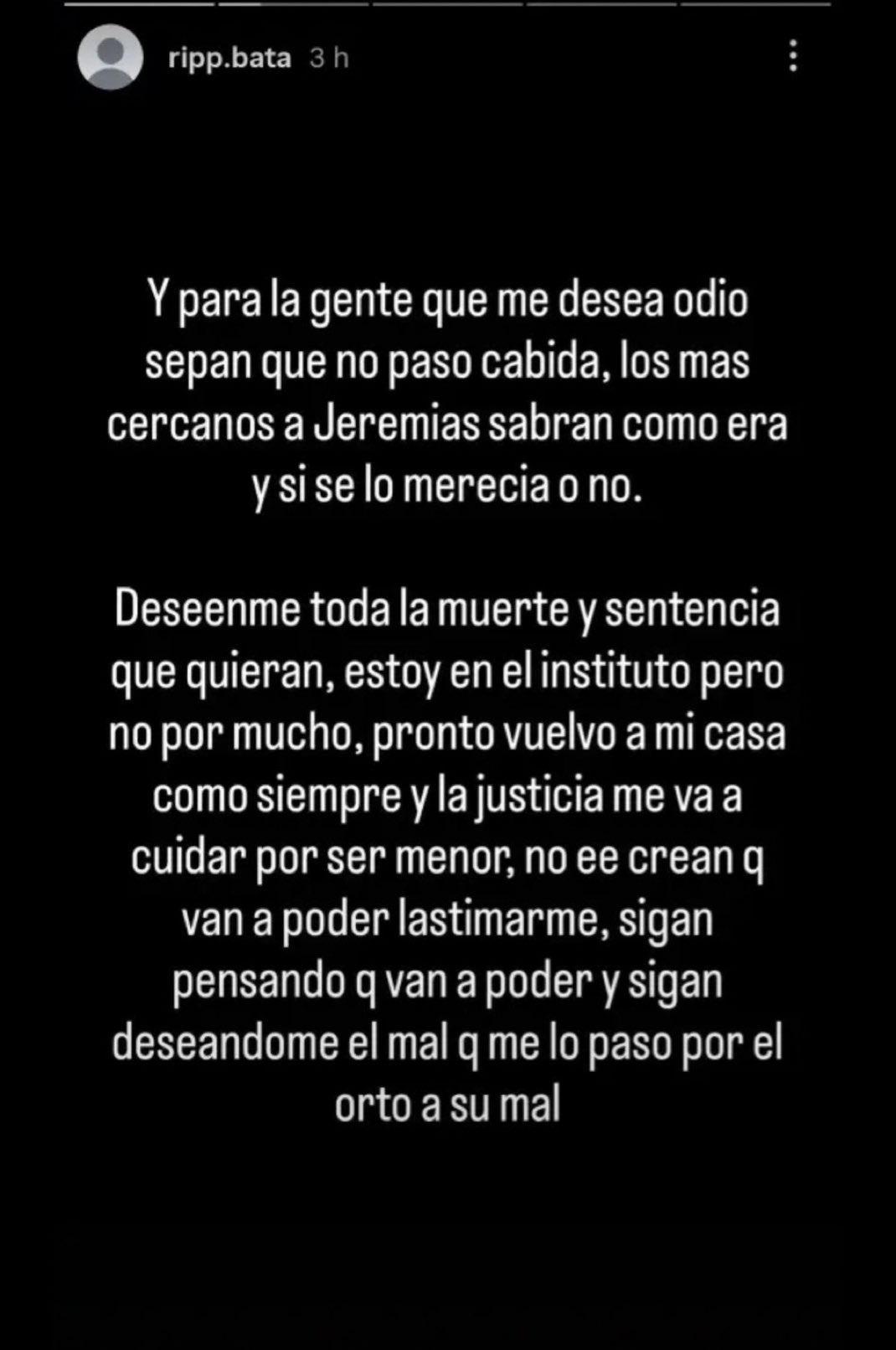Open the story overflow menu
The width and height of the screenshot is (896, 1350).
point(792,57)
